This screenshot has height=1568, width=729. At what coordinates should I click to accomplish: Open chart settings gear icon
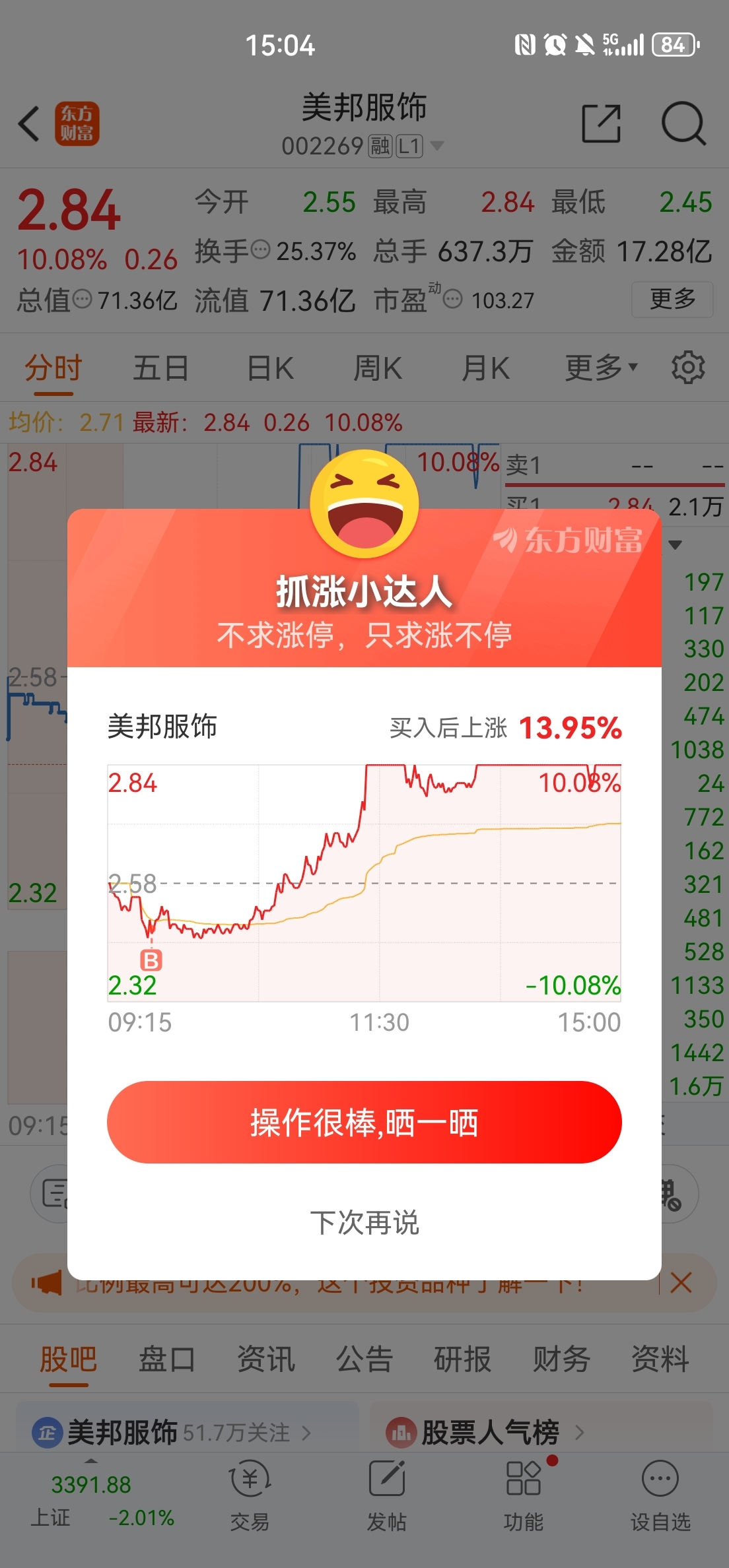point(688,368)
